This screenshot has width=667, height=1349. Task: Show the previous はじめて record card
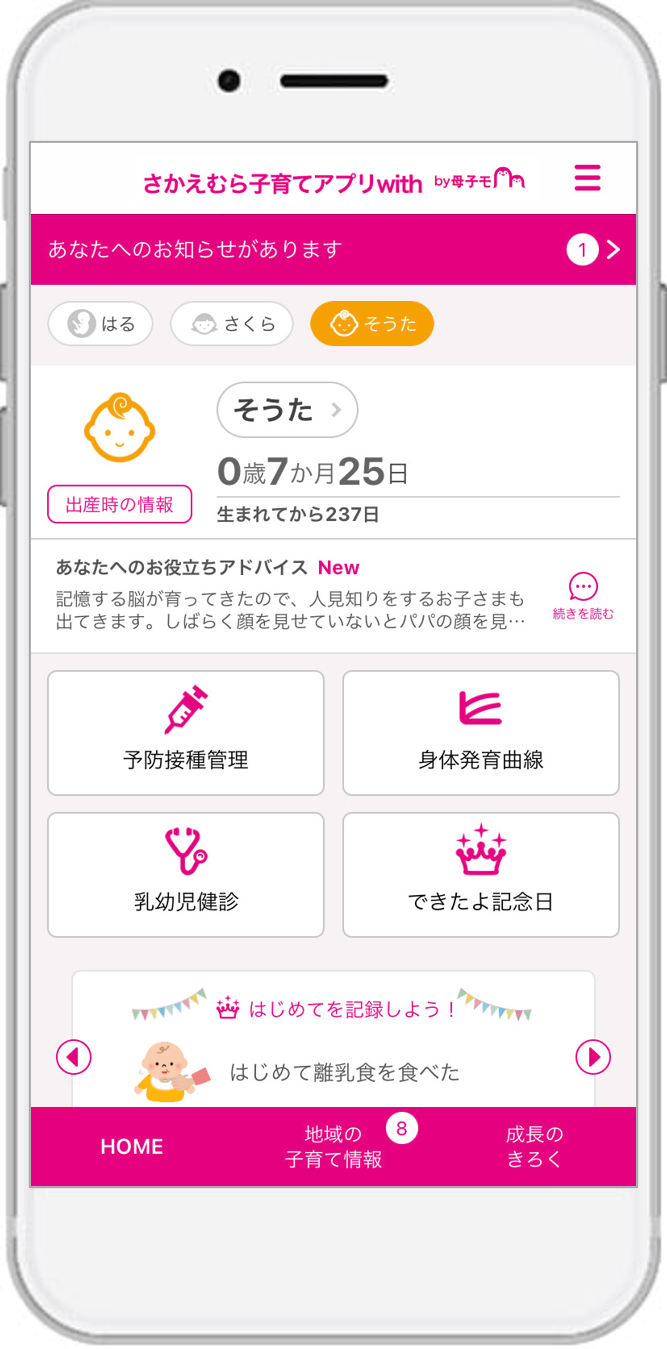(74, 1057)
